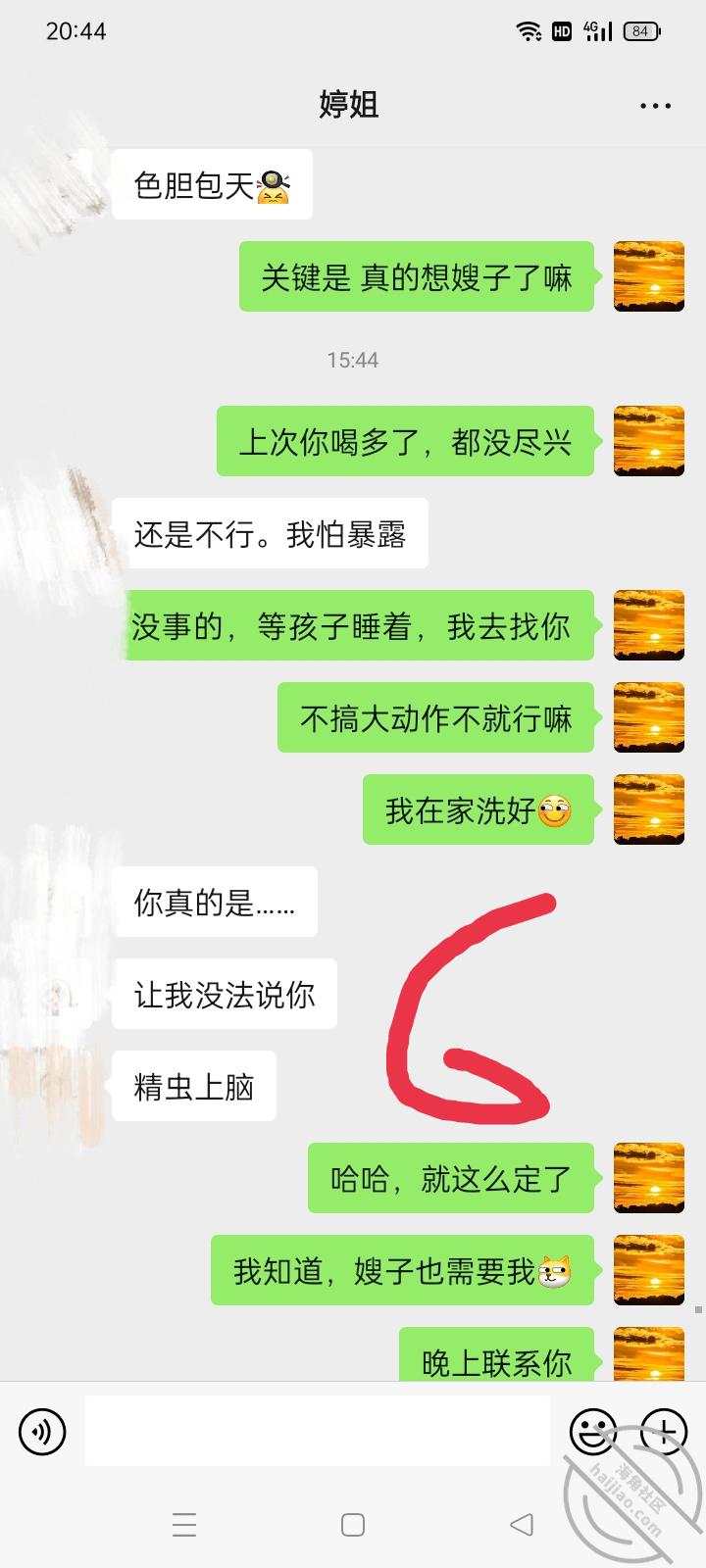Focus the message text field

pos(317,1432)
